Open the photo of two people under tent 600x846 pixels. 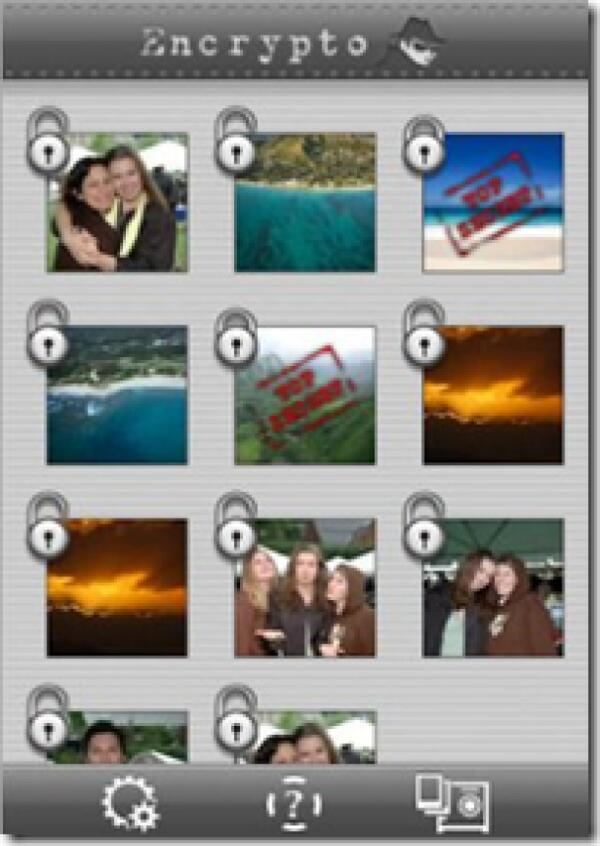point(493,588)
